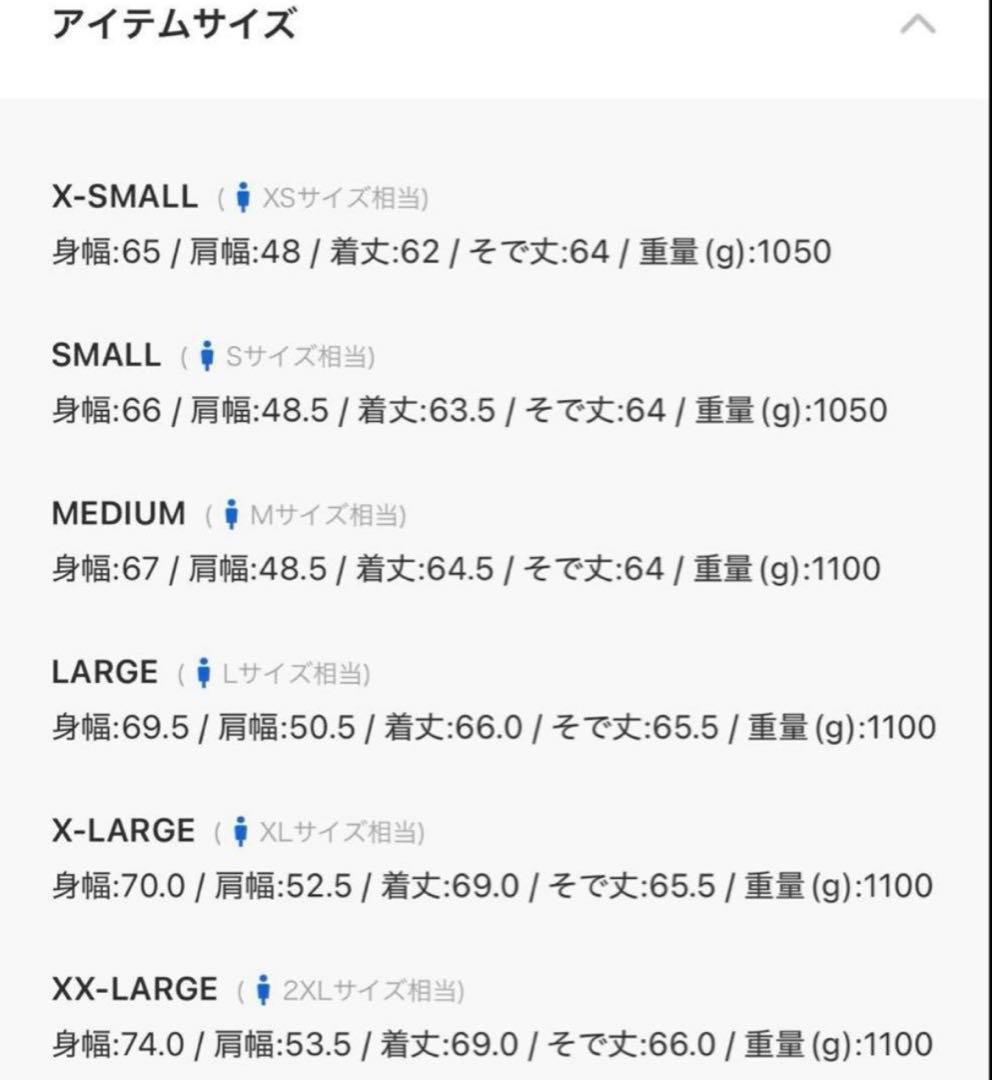The height and width of the screenshot is (1080, 992).
Task: Select the SMALL size label
Action: (105, 355)
